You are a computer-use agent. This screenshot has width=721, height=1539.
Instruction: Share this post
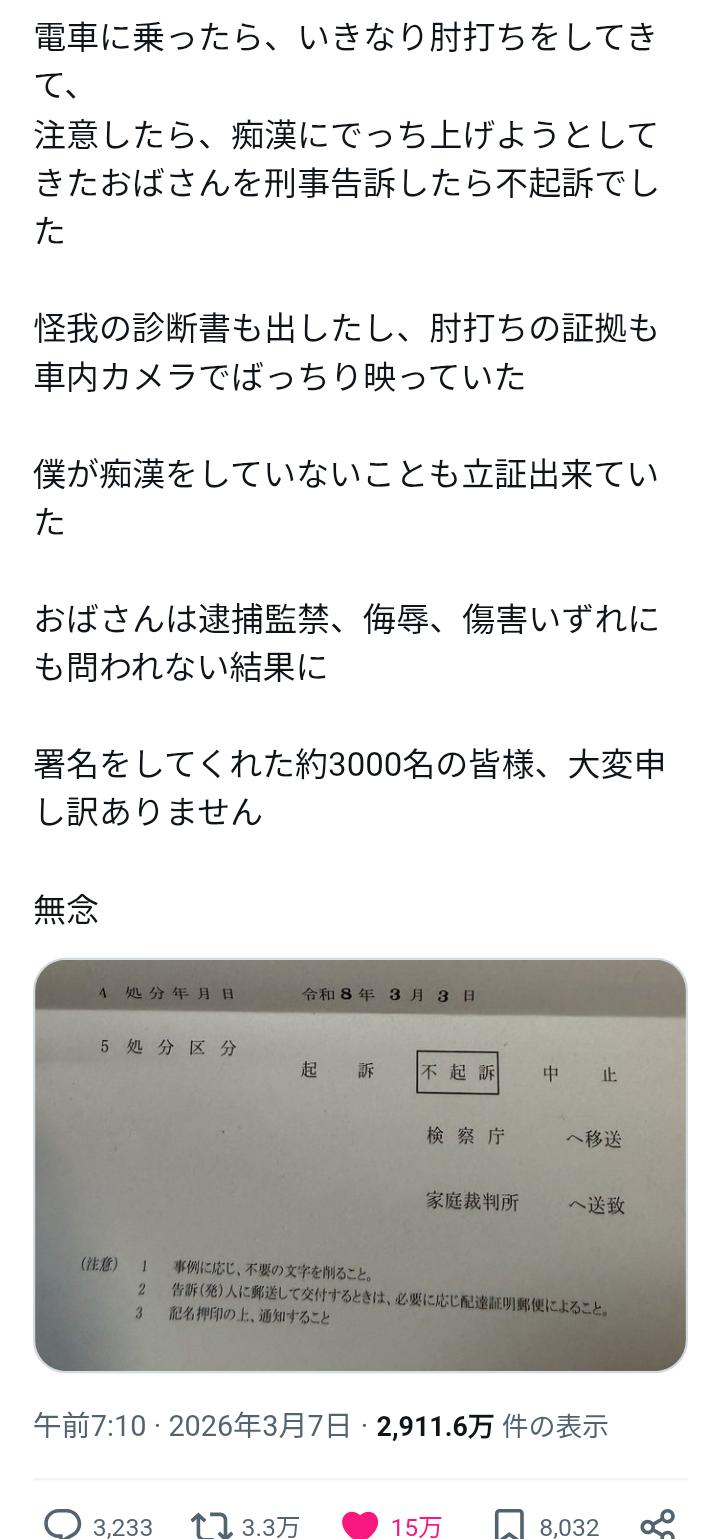coord(658,1525)
